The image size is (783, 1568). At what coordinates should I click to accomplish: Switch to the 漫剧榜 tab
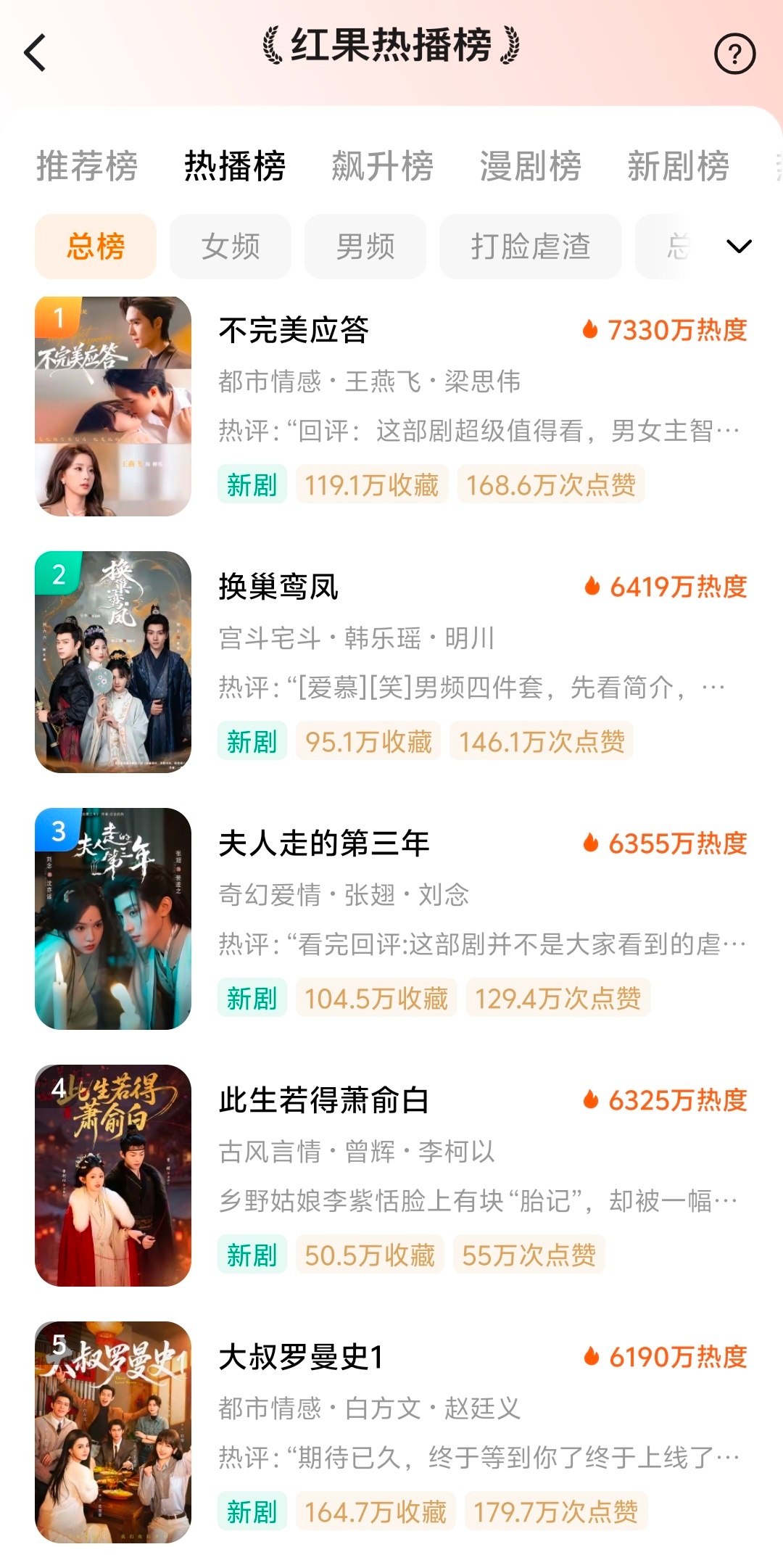(x=531, y=167)
